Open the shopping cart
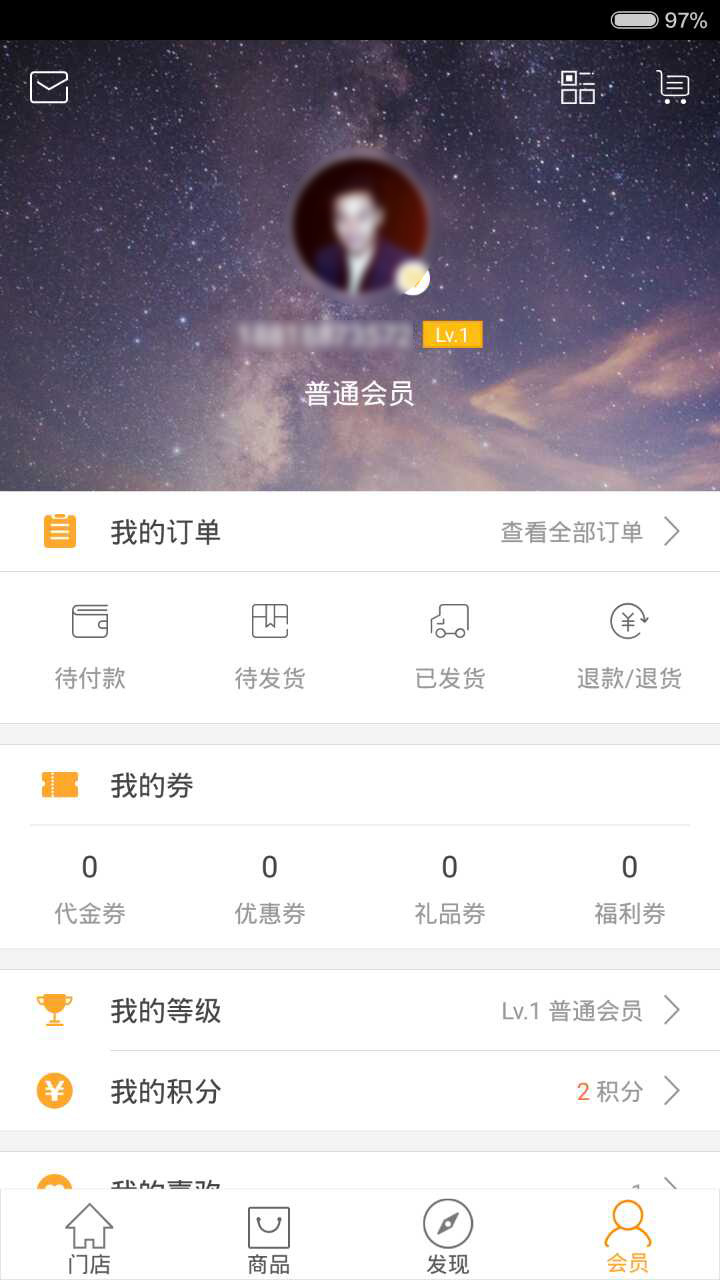The width and height of the screenshot is (720, 1280). [673, 87]
